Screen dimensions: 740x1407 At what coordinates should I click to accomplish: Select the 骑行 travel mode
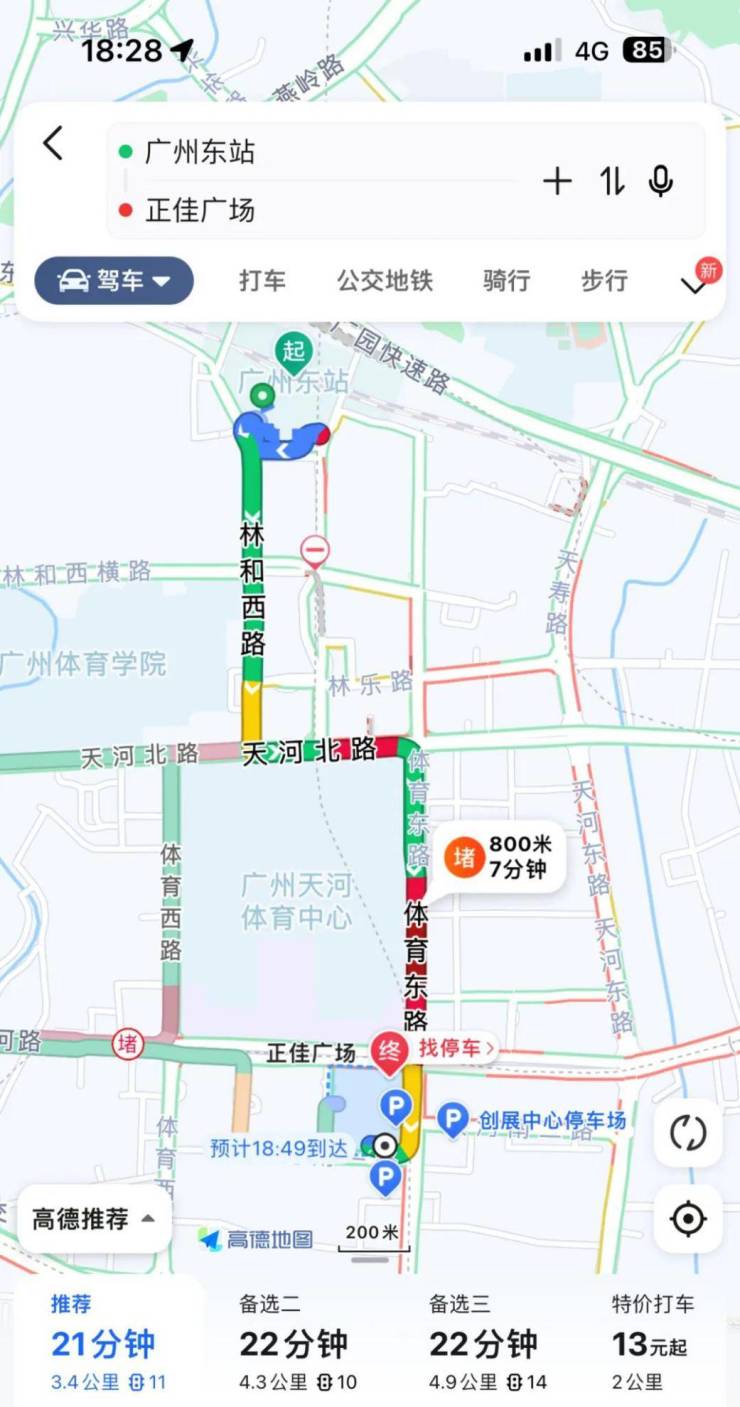(x=506, y=281)
